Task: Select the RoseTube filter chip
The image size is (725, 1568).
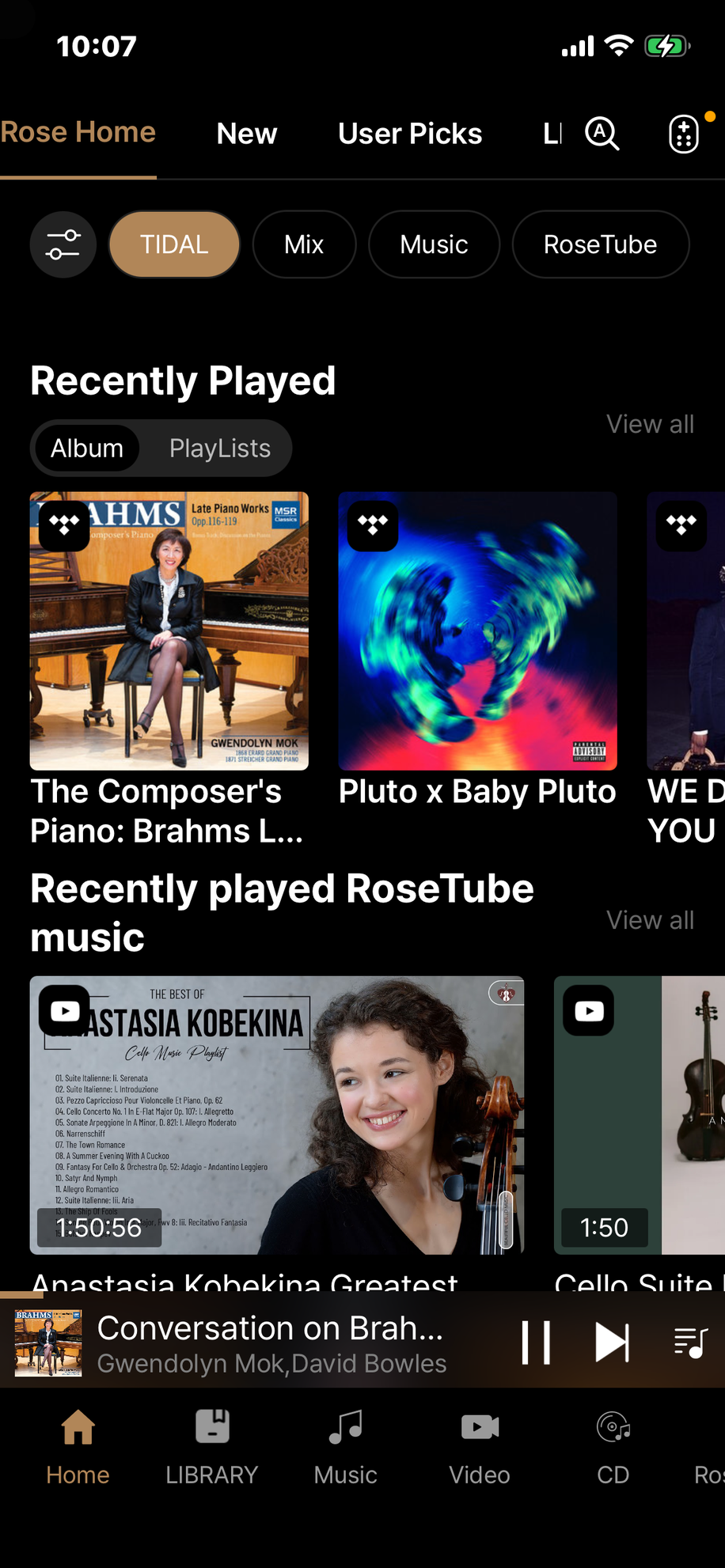Action: 600,244
